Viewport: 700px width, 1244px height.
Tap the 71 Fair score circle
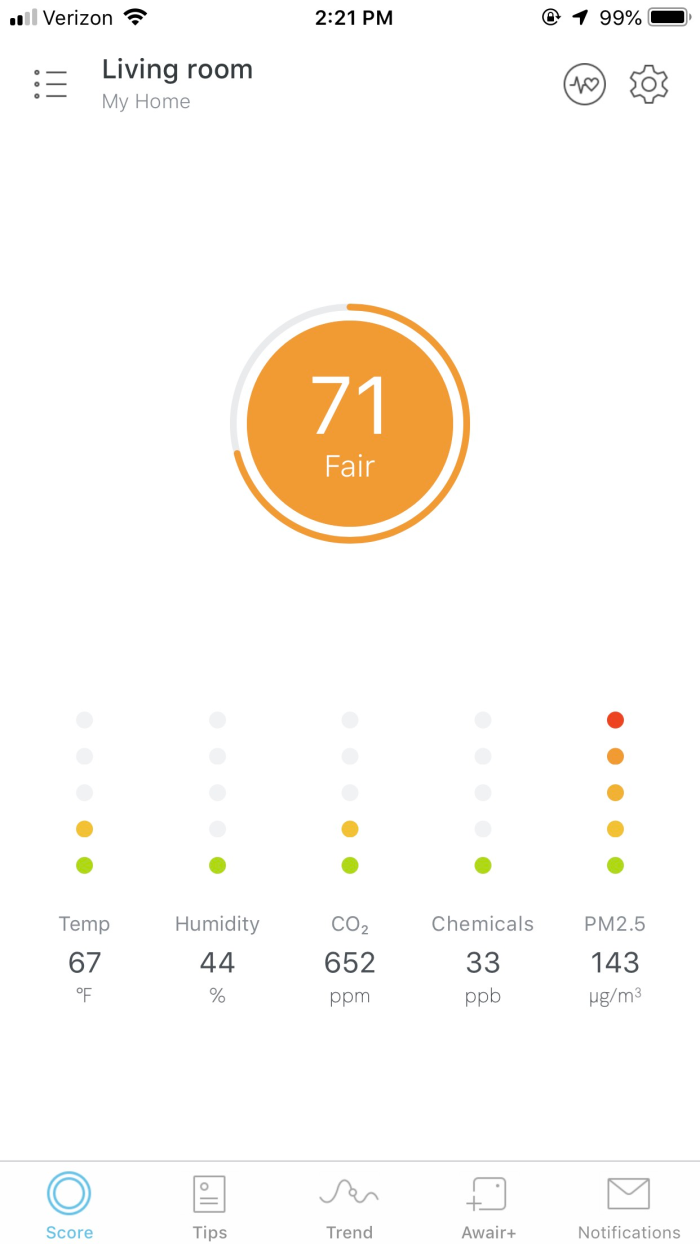coord(350,424)
